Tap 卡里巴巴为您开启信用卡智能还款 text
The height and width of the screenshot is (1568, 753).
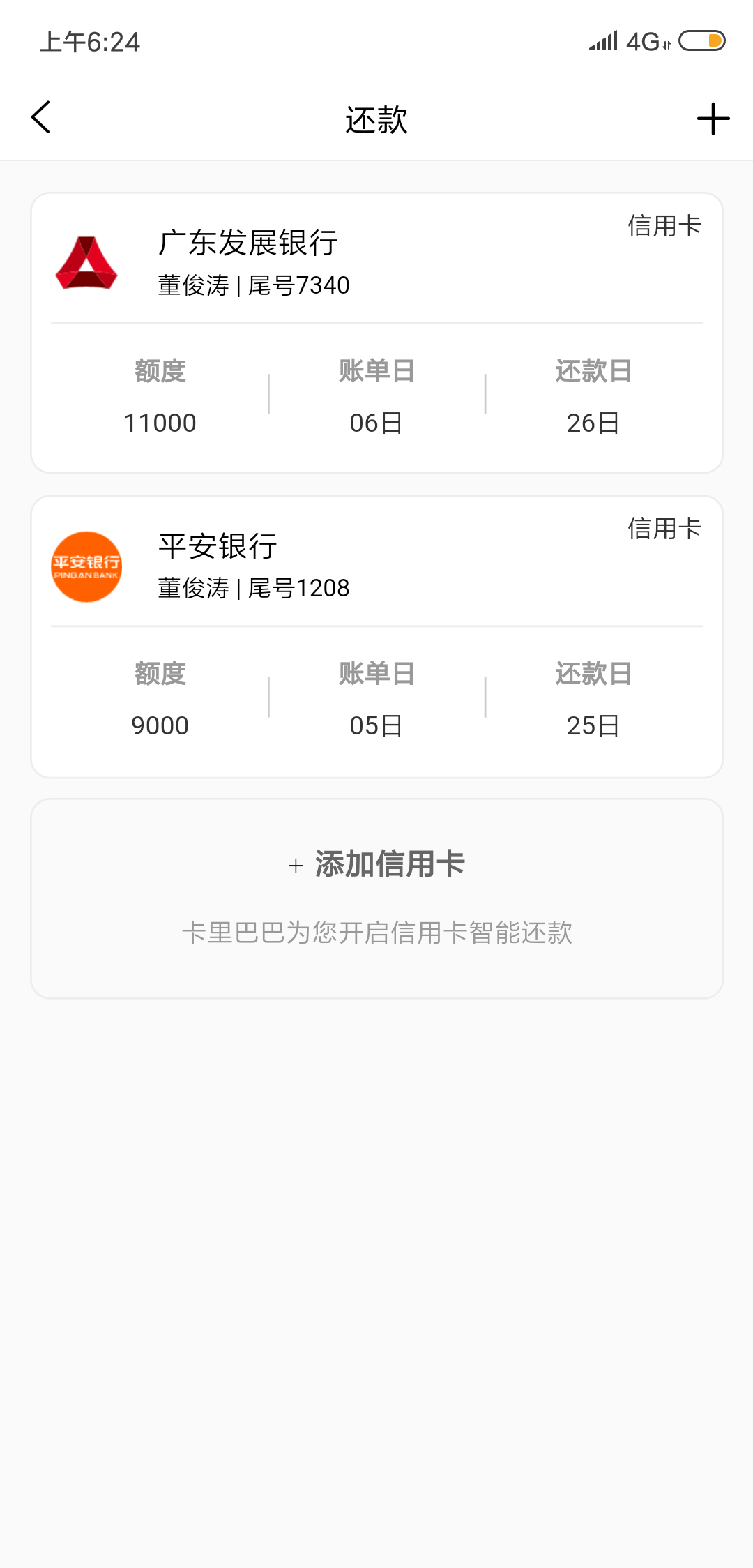coord(376,933)
